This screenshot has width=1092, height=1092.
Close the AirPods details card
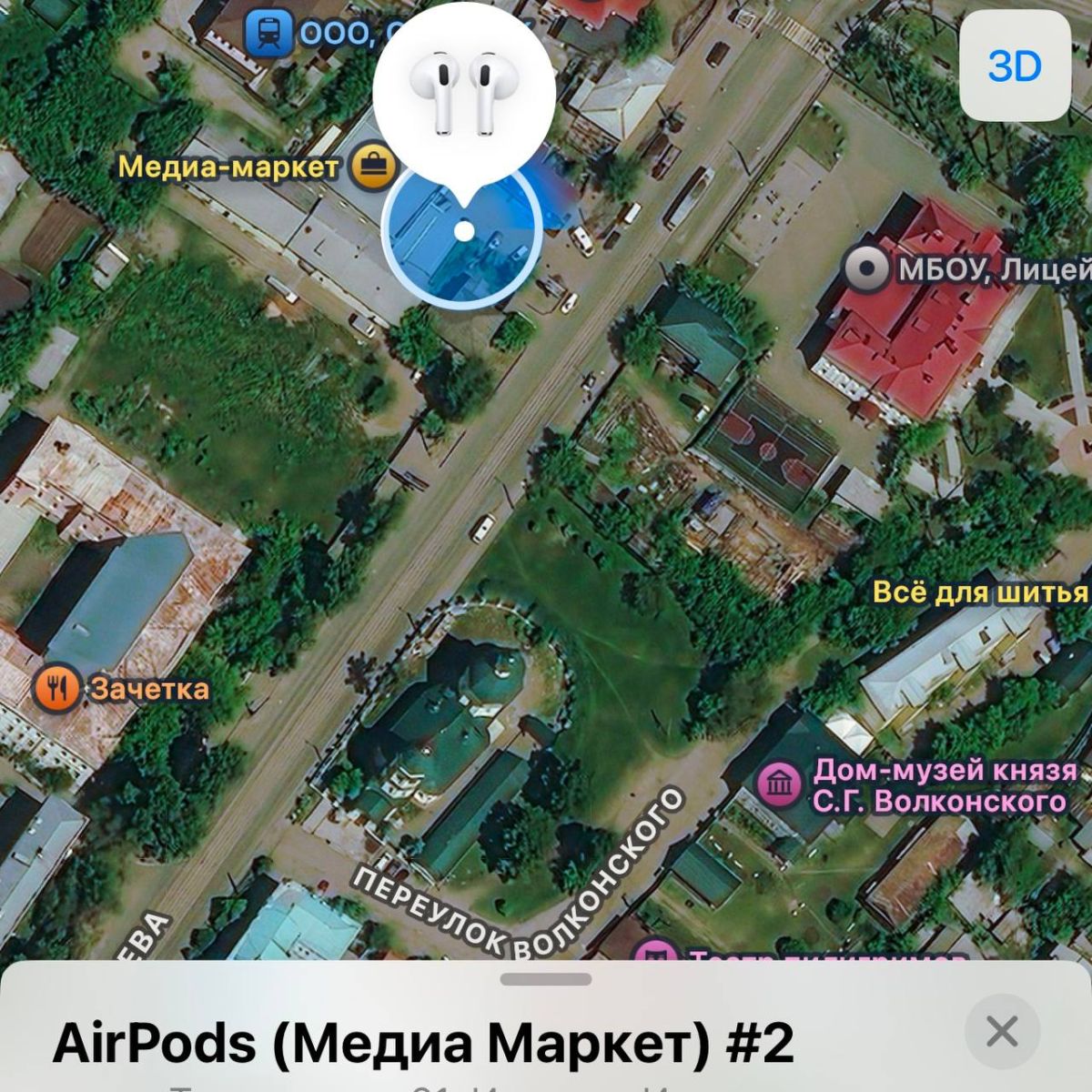[x=1002, y=1031]
